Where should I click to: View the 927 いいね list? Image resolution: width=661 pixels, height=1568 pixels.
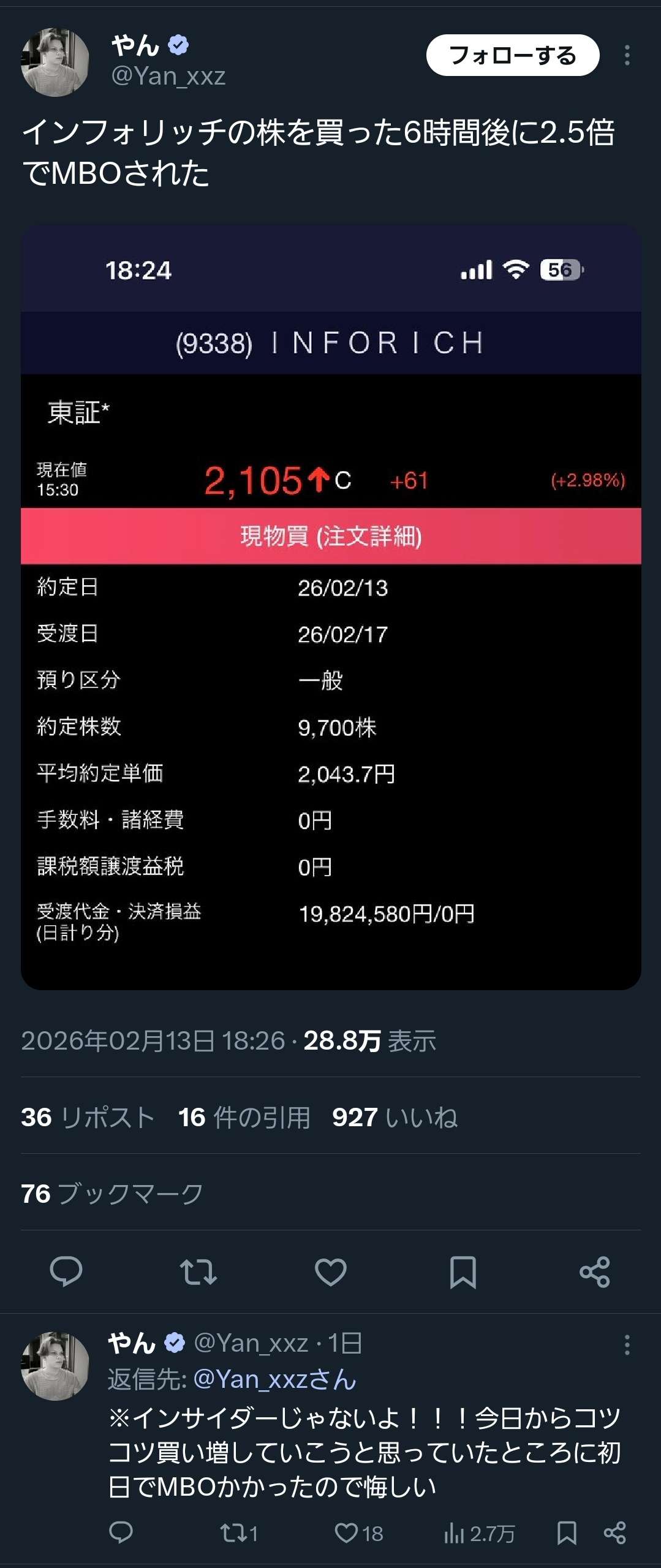[395, 1117]
